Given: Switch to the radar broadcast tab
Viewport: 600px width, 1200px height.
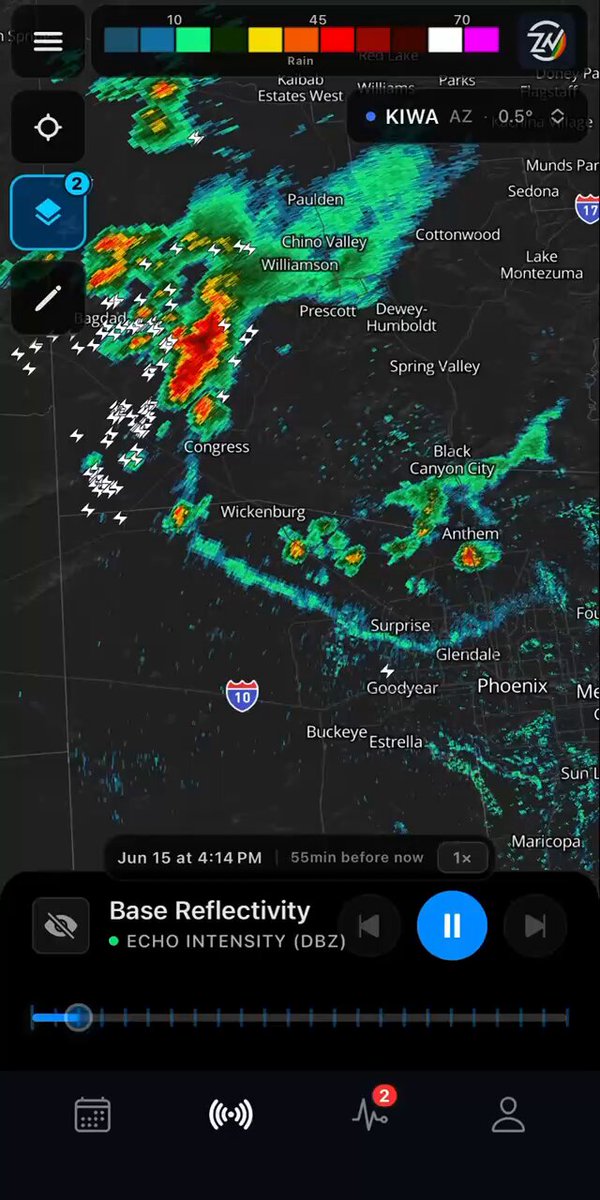Looking at the screenshot, I should (231, 1115).
